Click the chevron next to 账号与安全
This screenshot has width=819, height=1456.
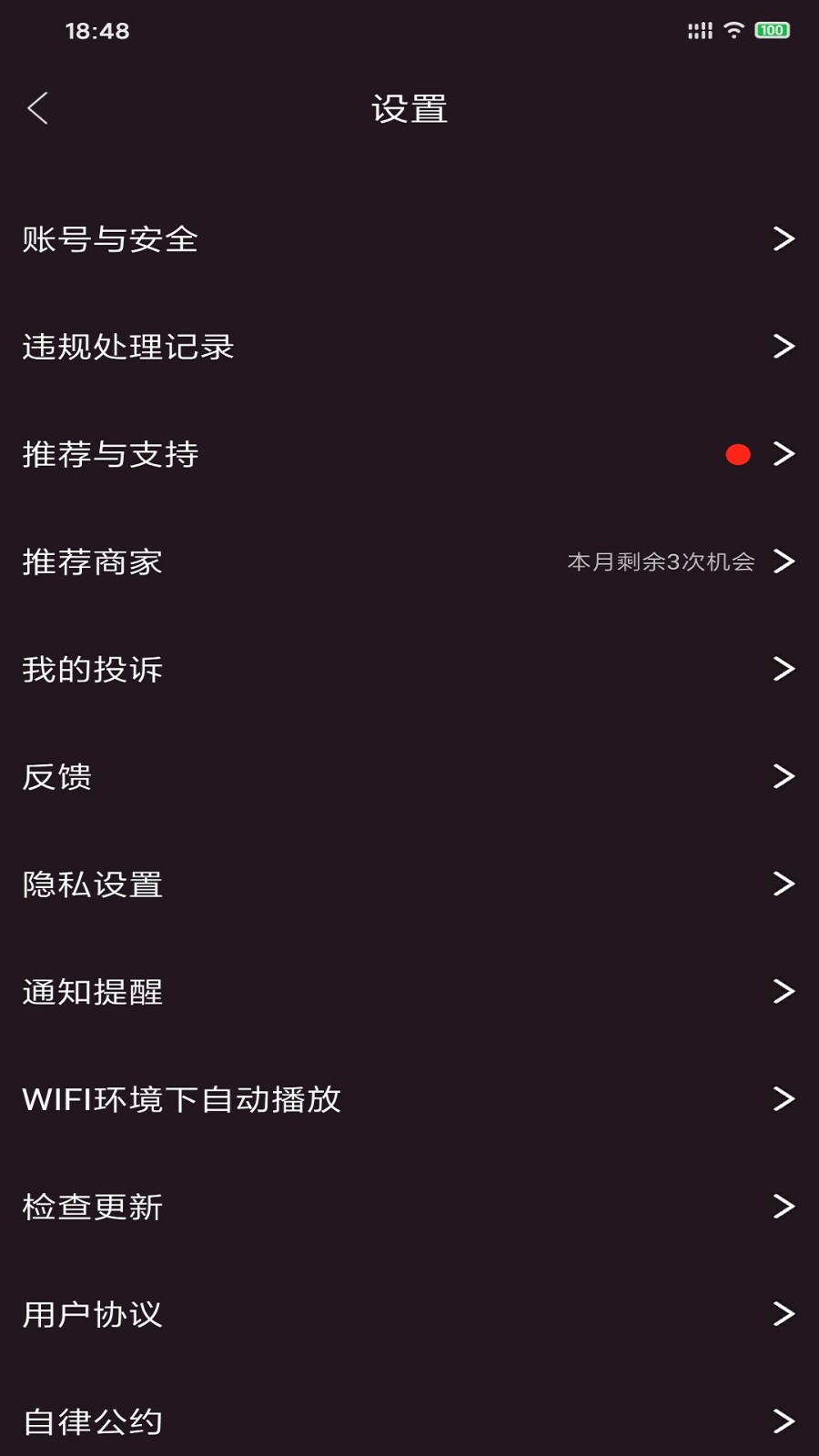coord(782,239)
